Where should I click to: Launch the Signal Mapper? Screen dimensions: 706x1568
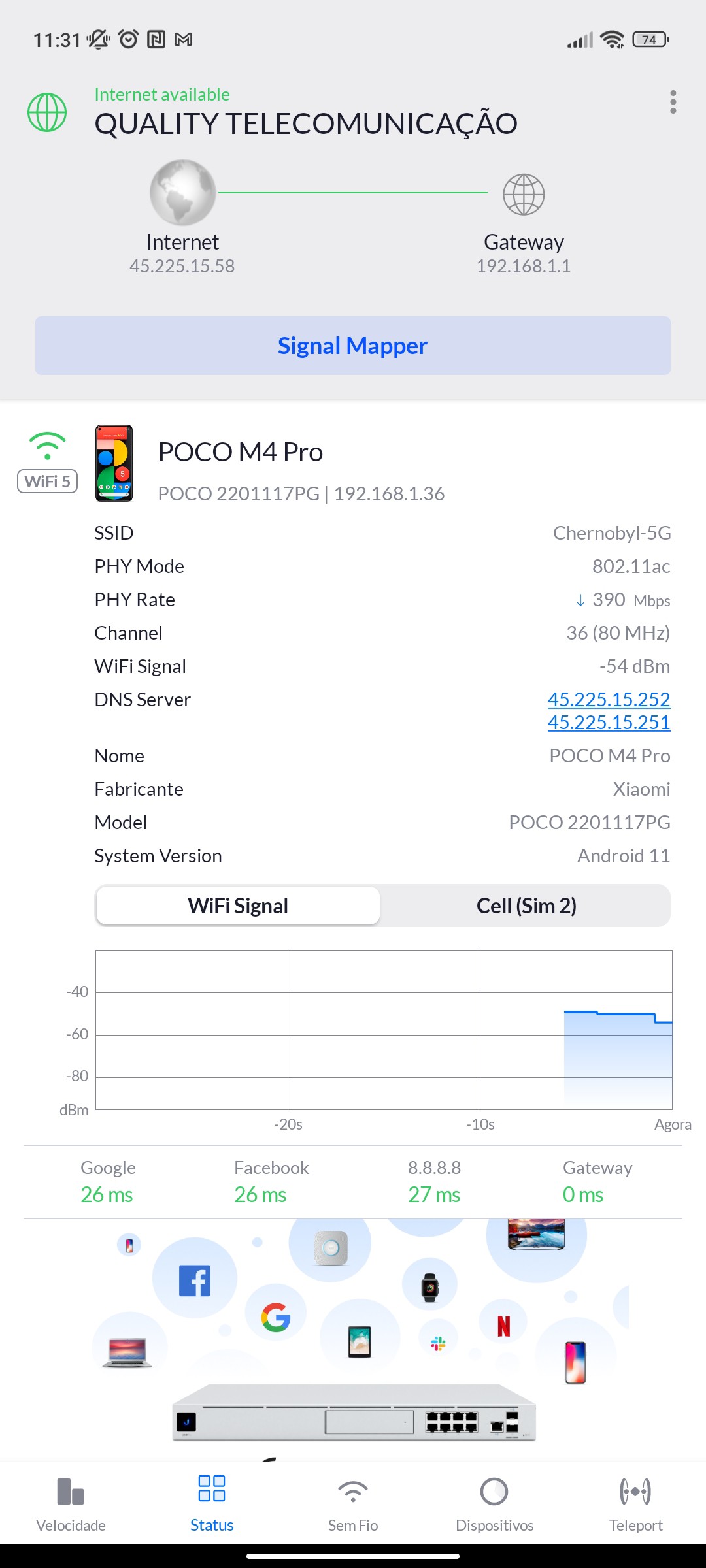point(353,346)
